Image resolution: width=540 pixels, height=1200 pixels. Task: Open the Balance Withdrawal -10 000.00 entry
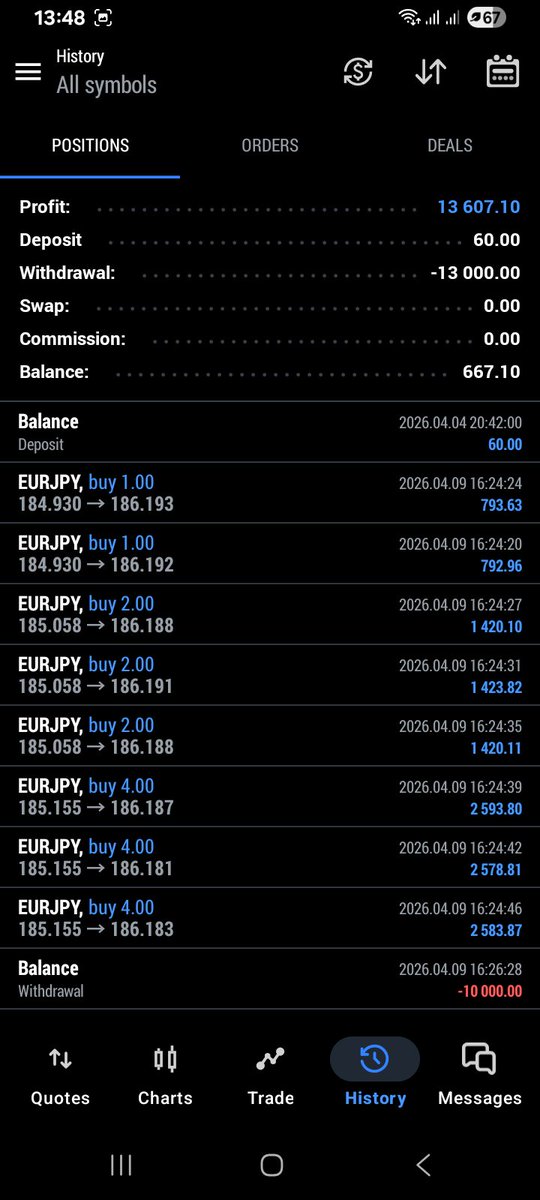coord(270,979)
